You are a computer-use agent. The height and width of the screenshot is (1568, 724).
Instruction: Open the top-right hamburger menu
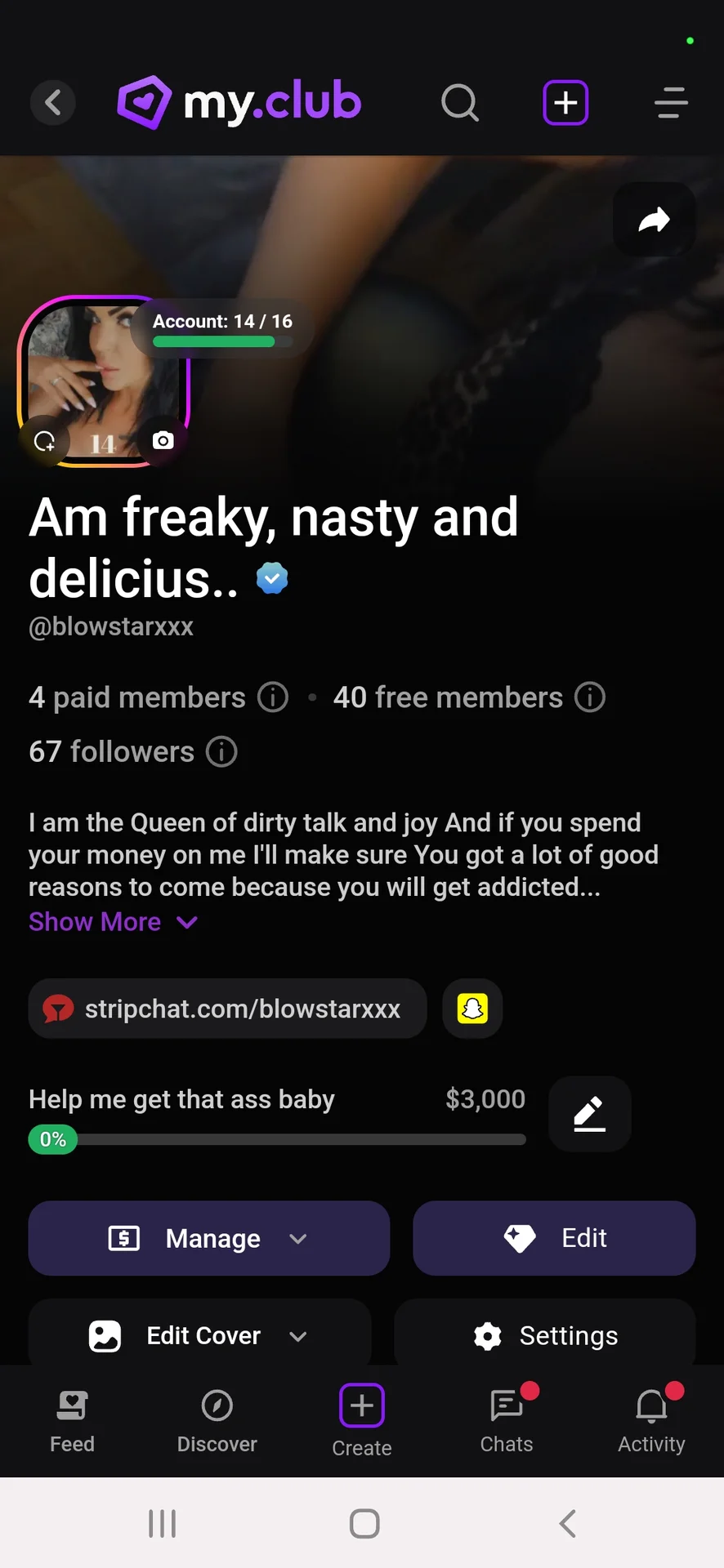pyautogui.click(x=671, y=103)
